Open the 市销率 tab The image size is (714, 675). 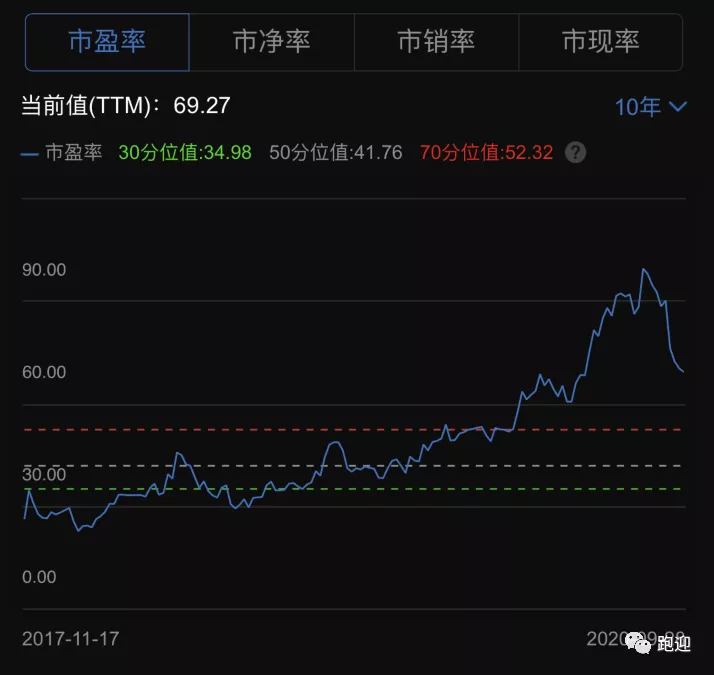[x=436, y=42]
